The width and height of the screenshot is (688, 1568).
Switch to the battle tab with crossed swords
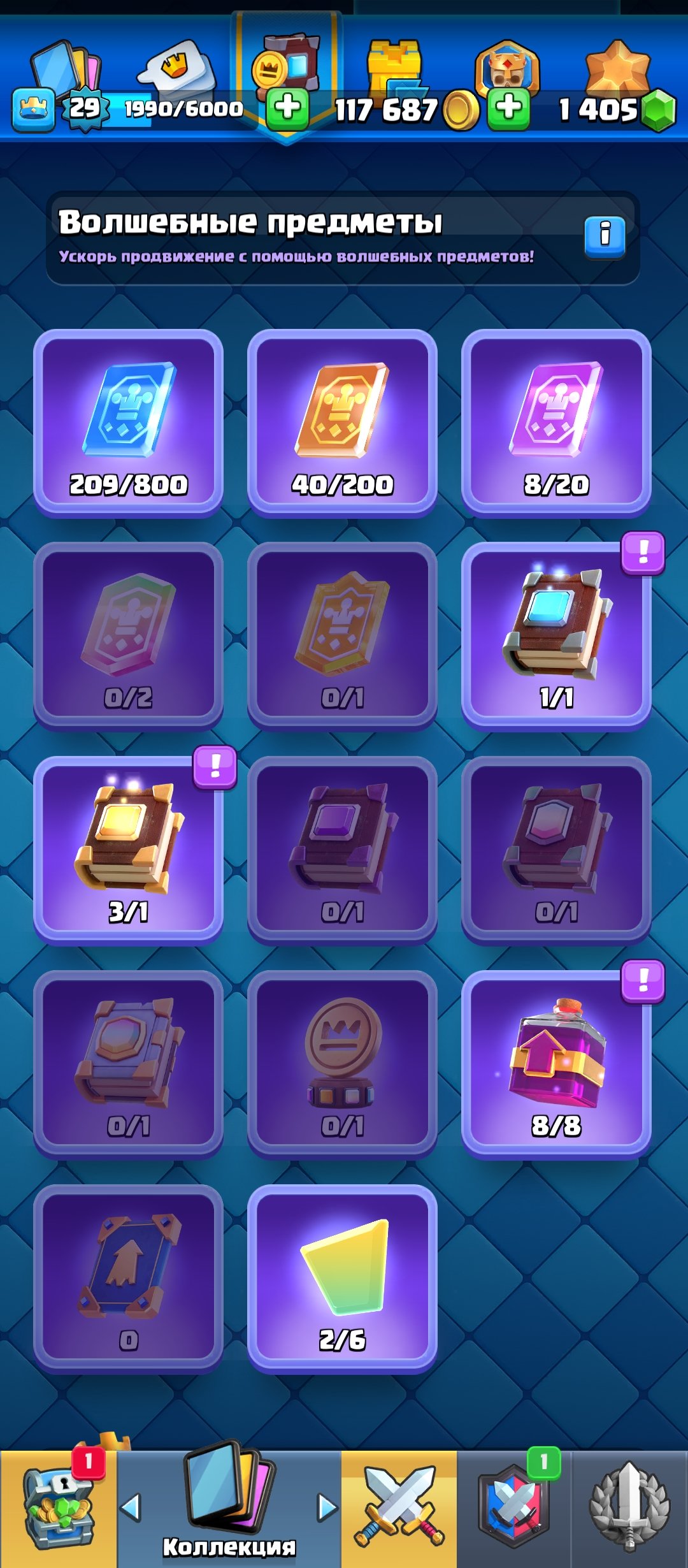[x=399, y=1509]
